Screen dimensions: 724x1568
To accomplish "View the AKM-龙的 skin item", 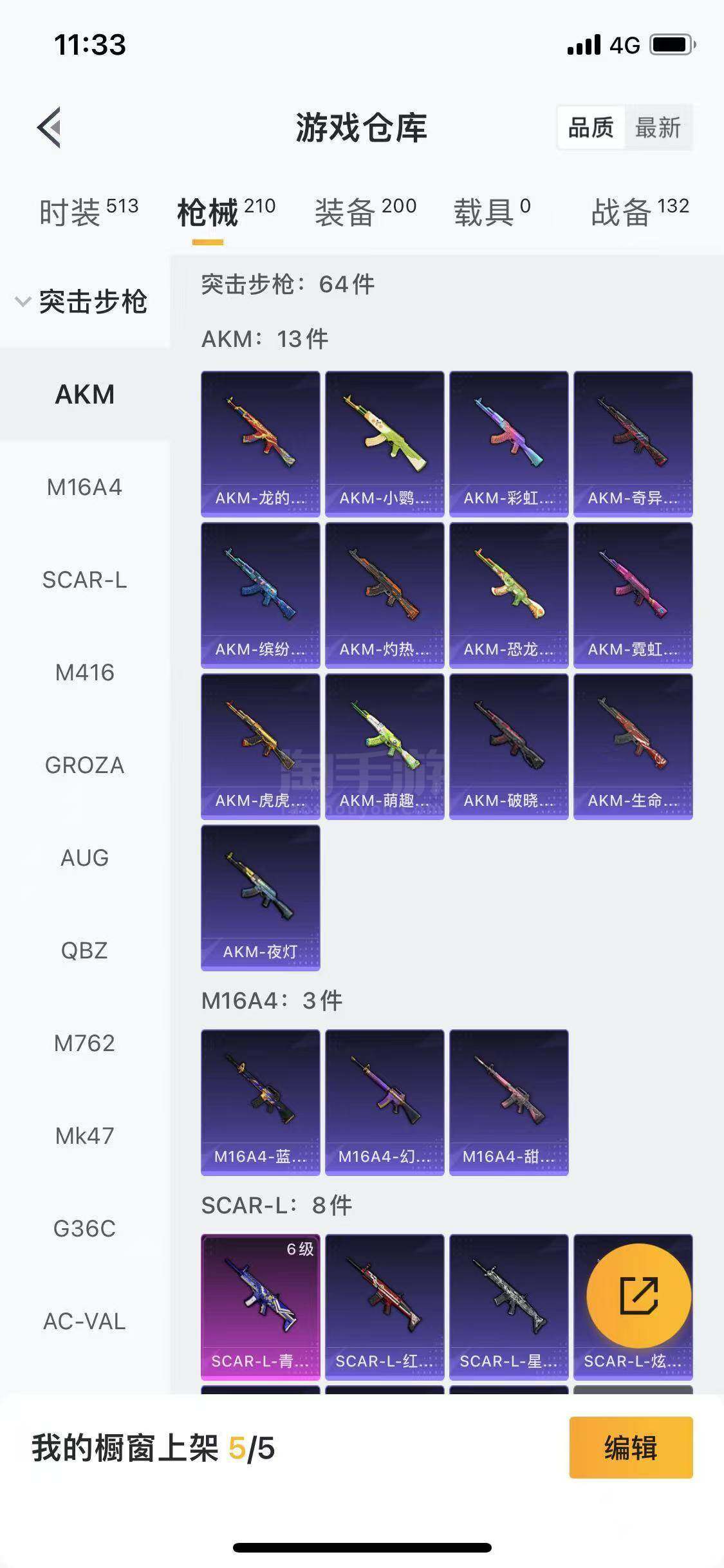I will pos(260,443).
